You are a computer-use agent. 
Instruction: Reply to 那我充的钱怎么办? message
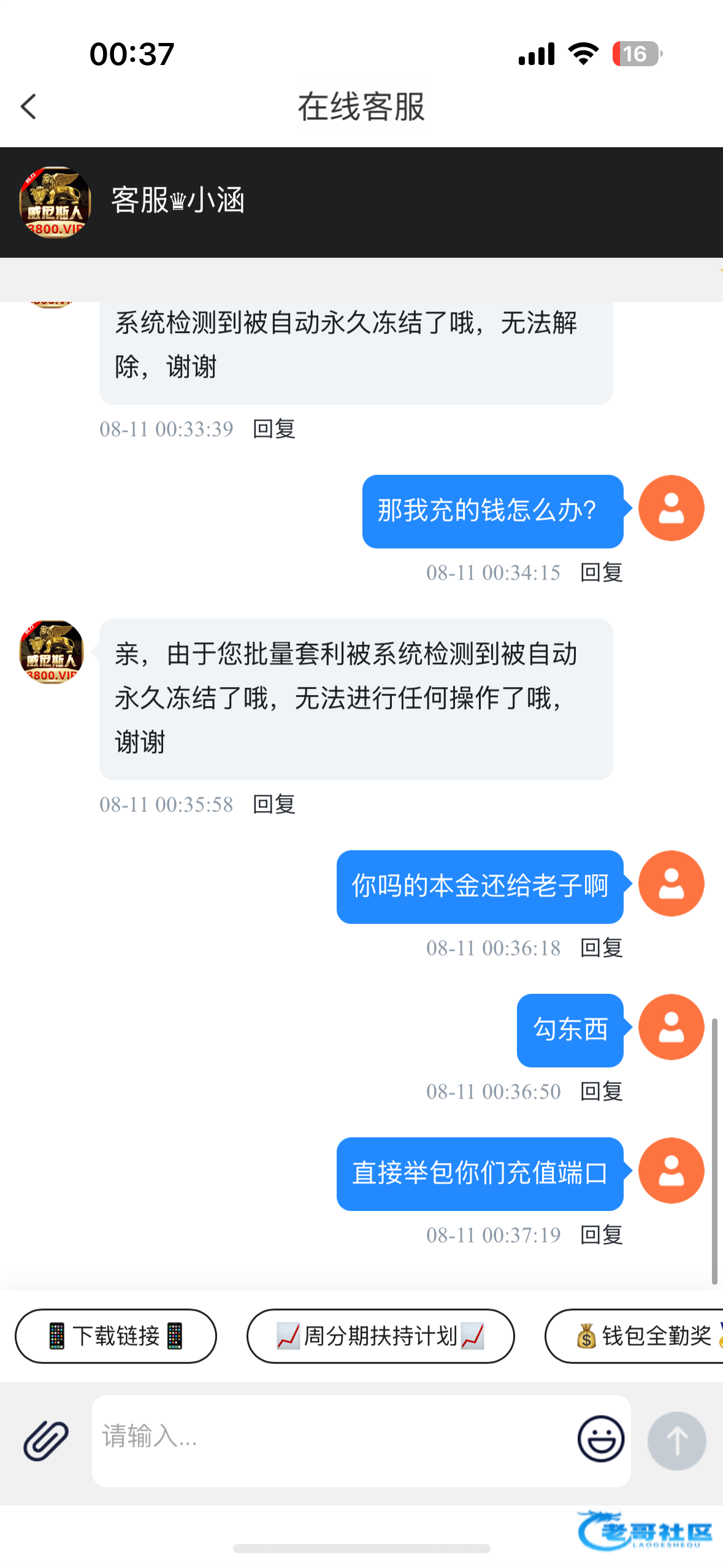click(x=602, y=572)
